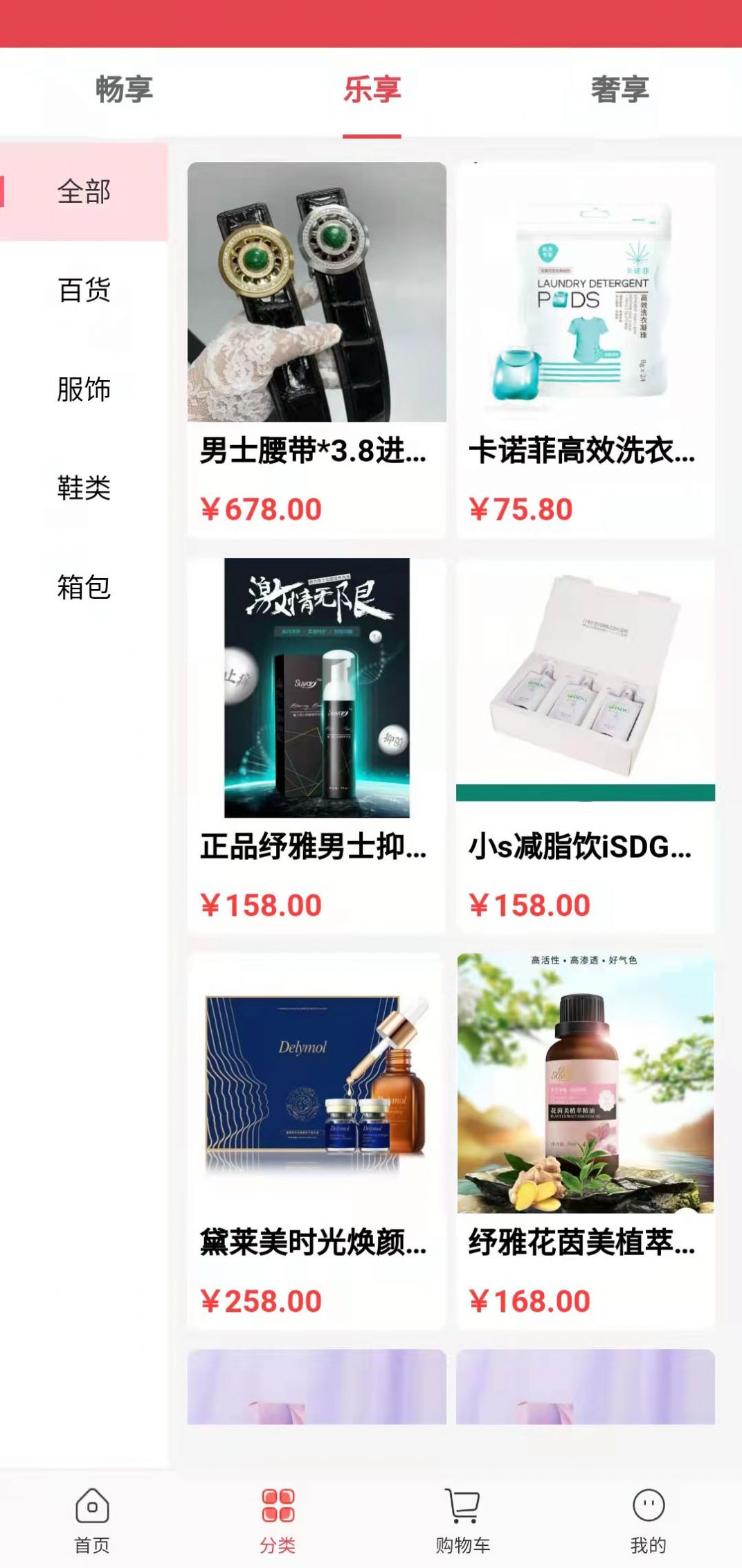Go to the 首页 home tab
Viewport: 742px width, 1568px height.
point(92,1520)
